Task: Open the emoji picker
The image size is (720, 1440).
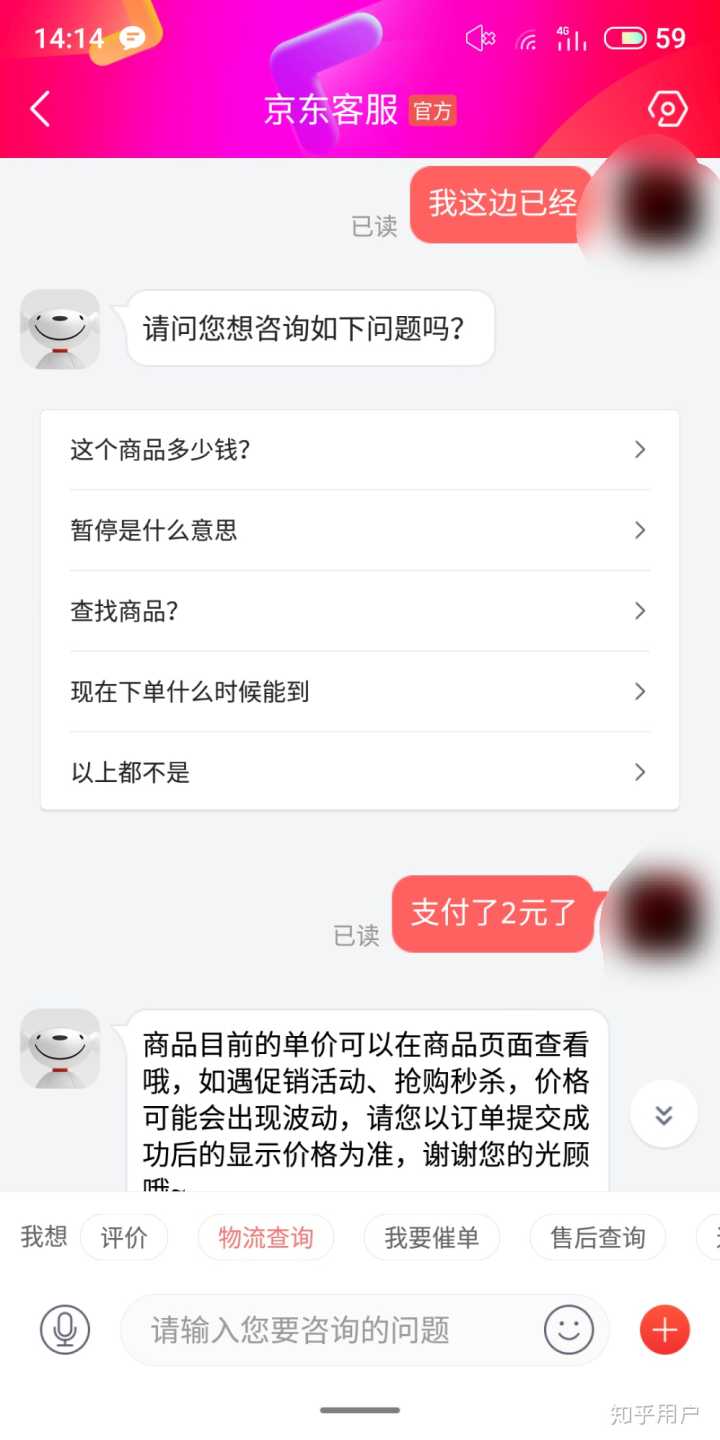Action: [569, 1330]
